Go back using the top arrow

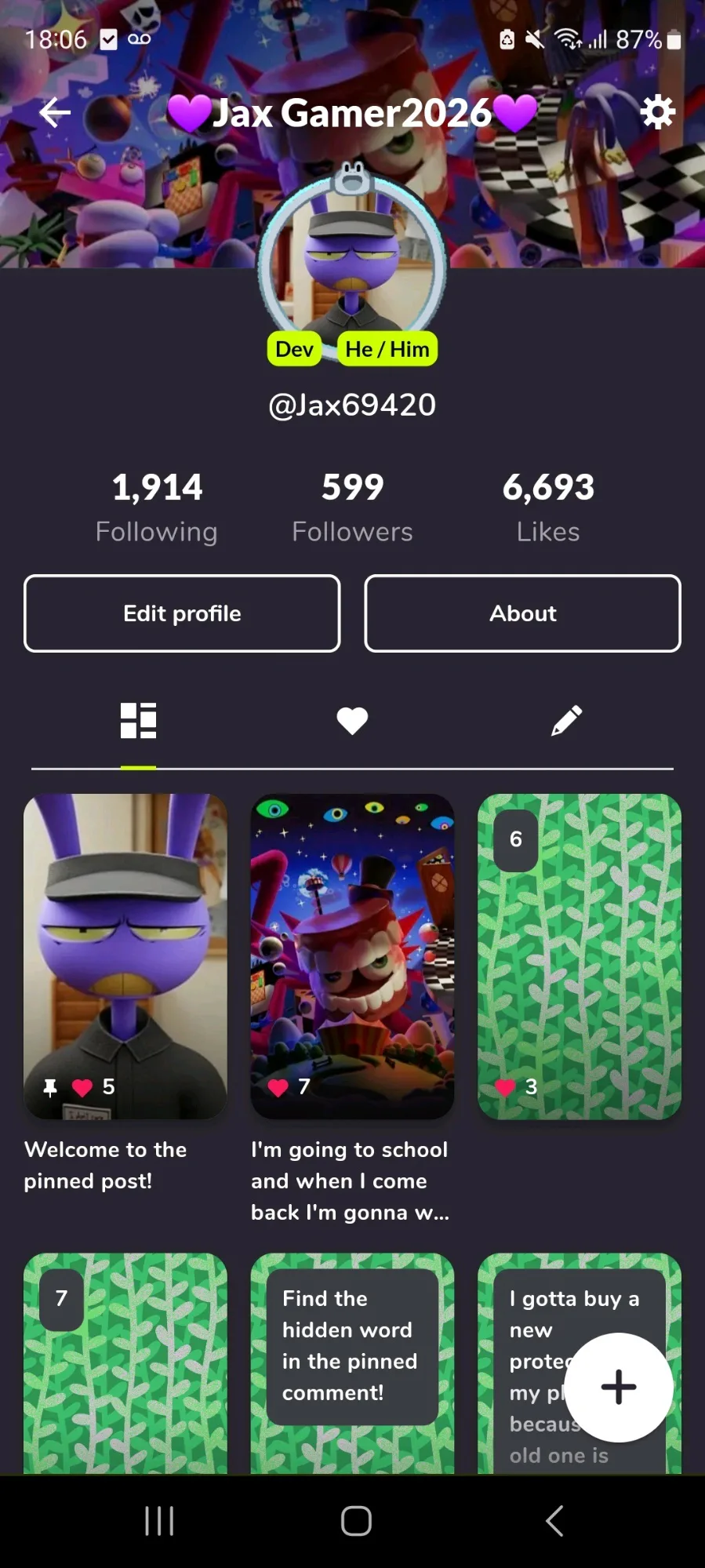(x=55, y=113)
